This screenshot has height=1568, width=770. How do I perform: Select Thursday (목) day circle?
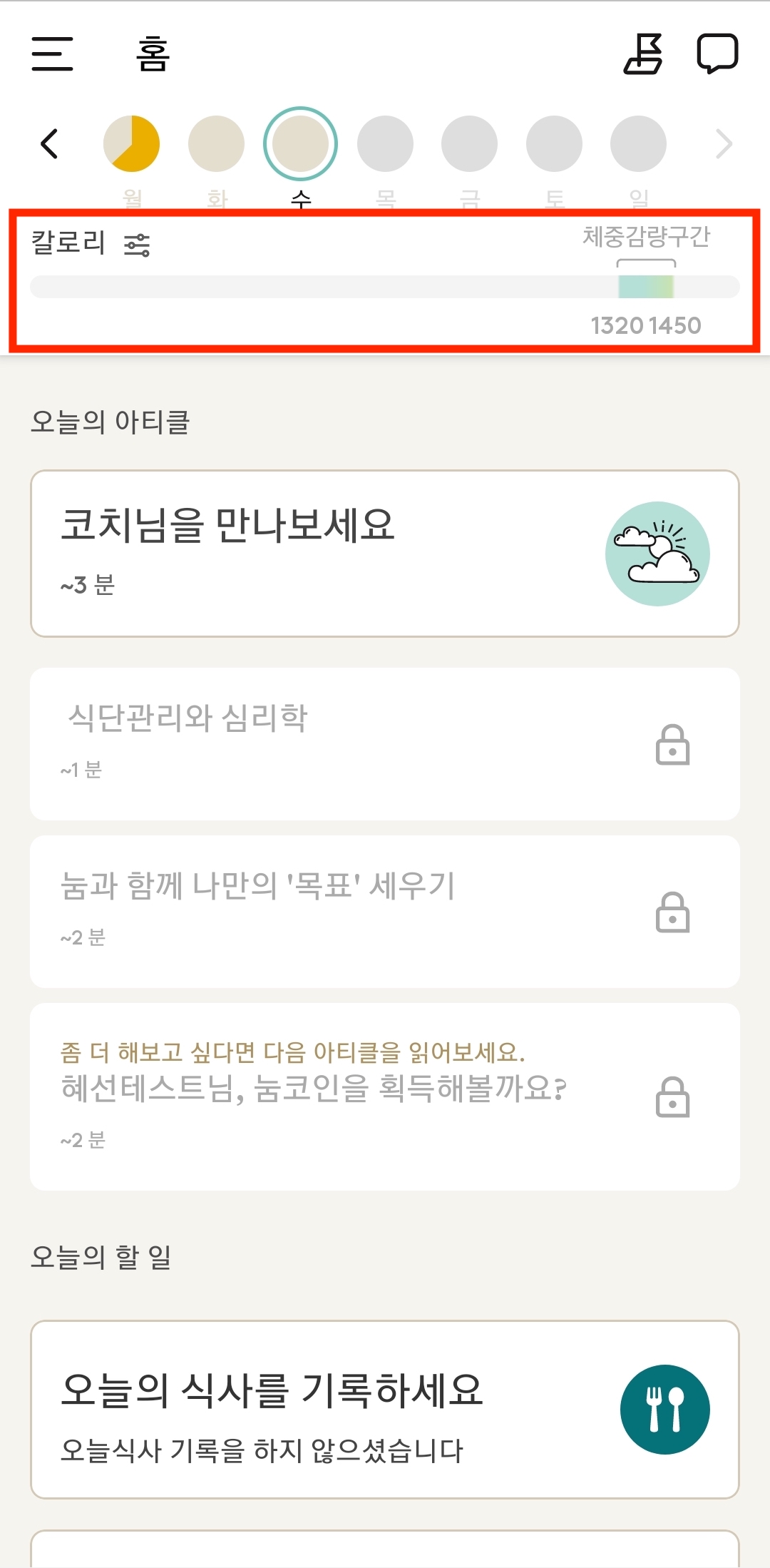[385, 144]
